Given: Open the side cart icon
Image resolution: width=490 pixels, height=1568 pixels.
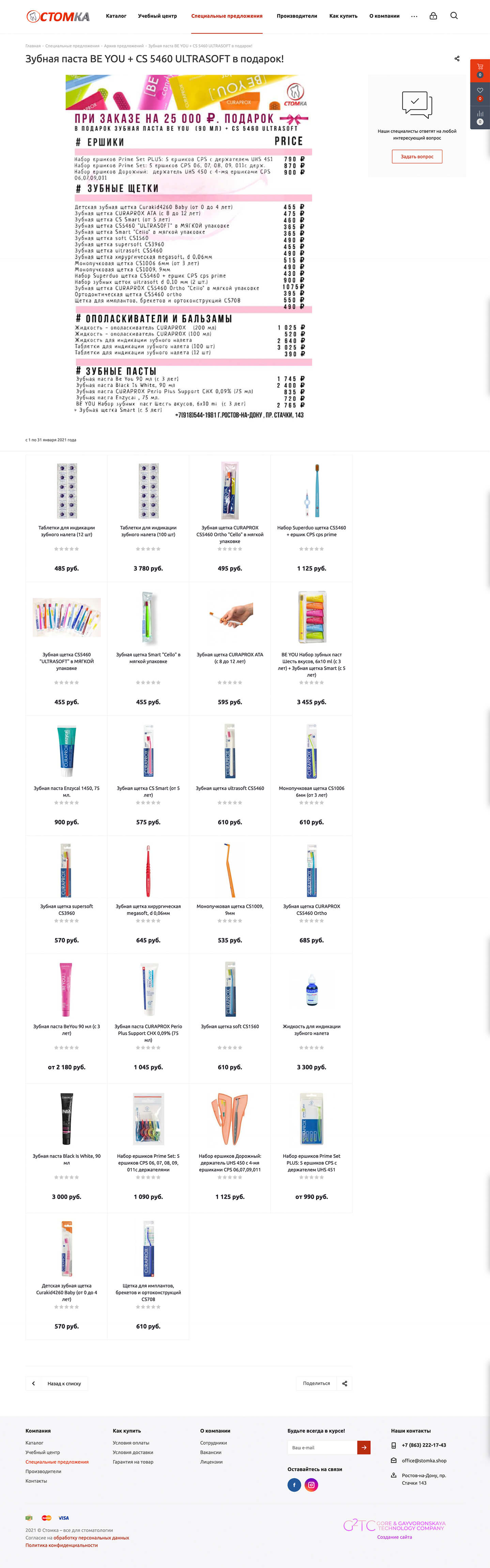Looking at the screenshot, I should [x=480, y=70].
